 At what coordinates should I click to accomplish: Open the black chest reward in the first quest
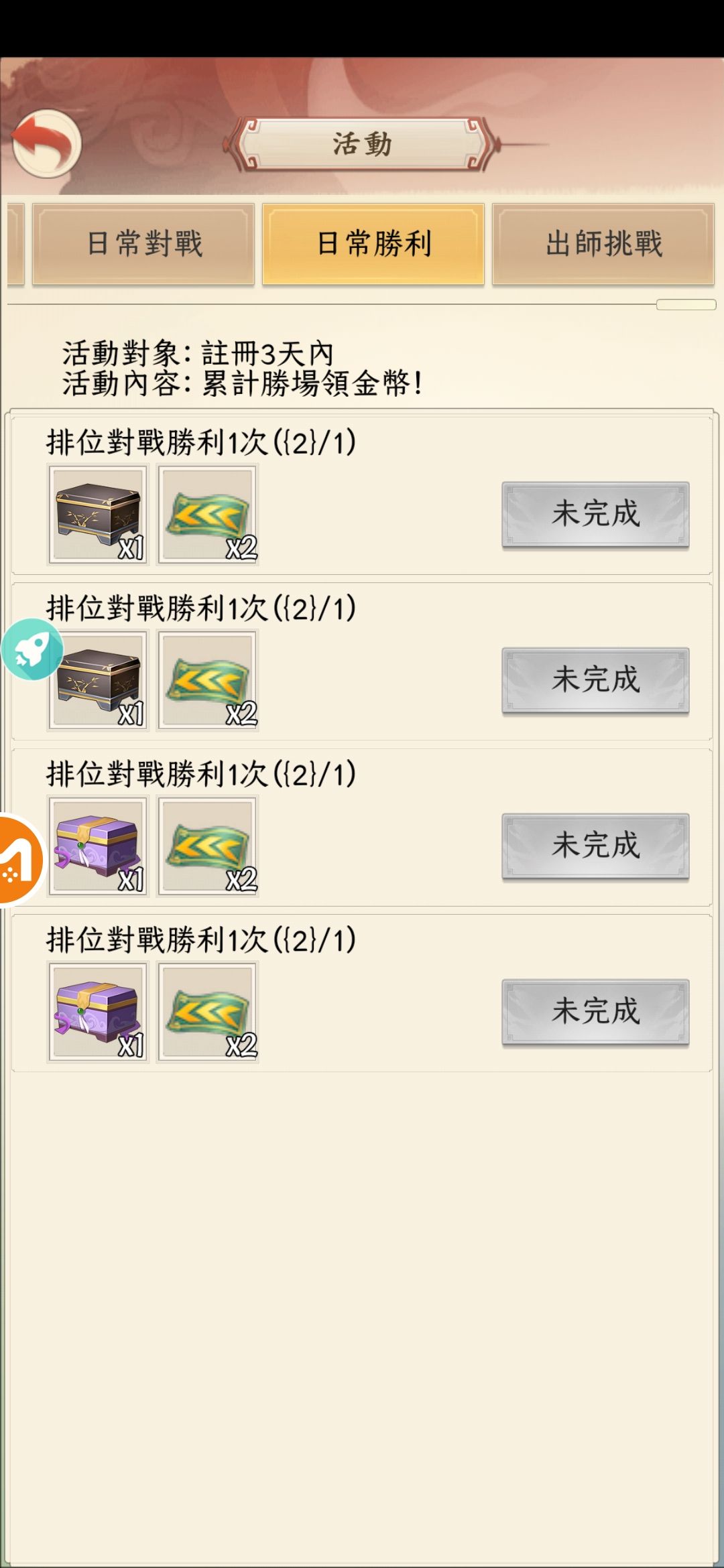pos(98,513)
